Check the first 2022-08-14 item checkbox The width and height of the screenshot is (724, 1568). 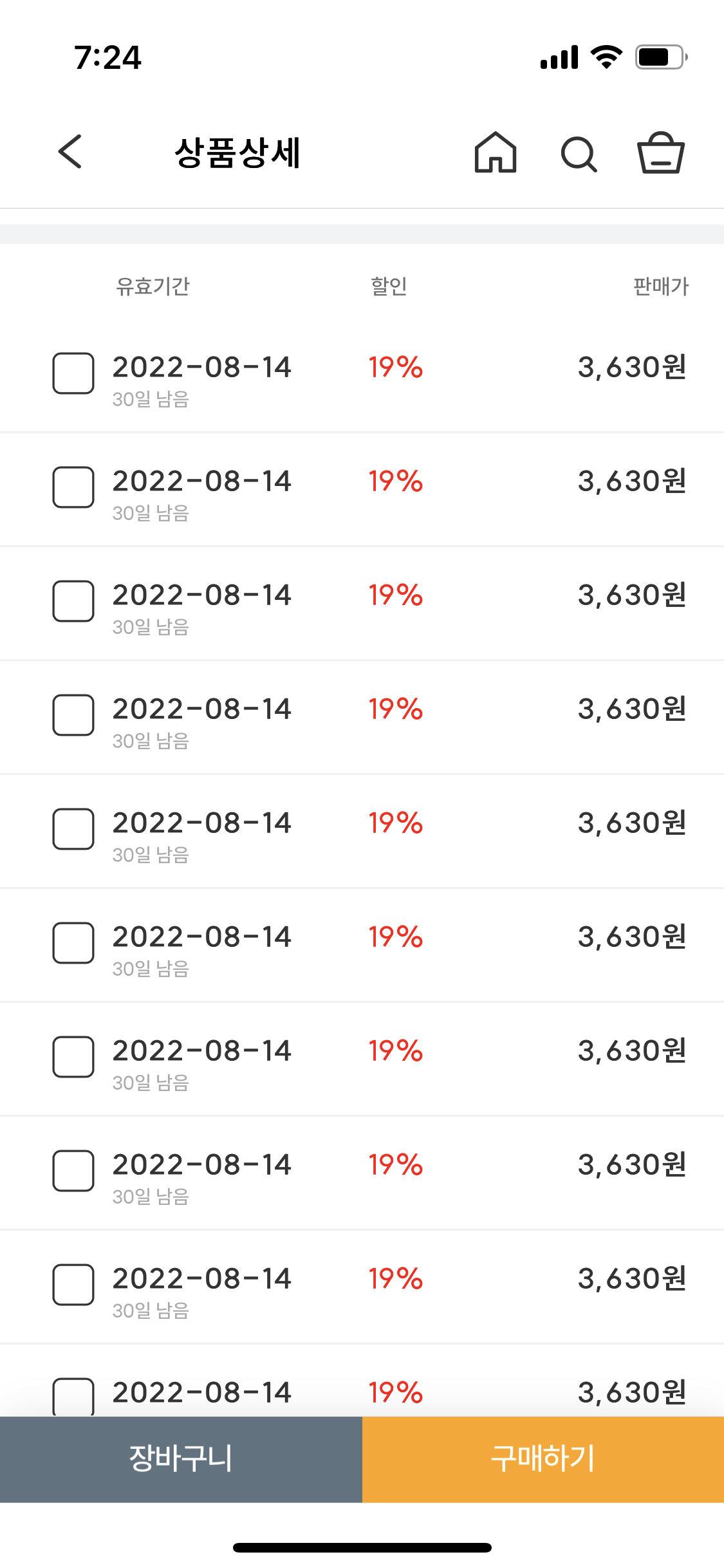click(73, 373)
